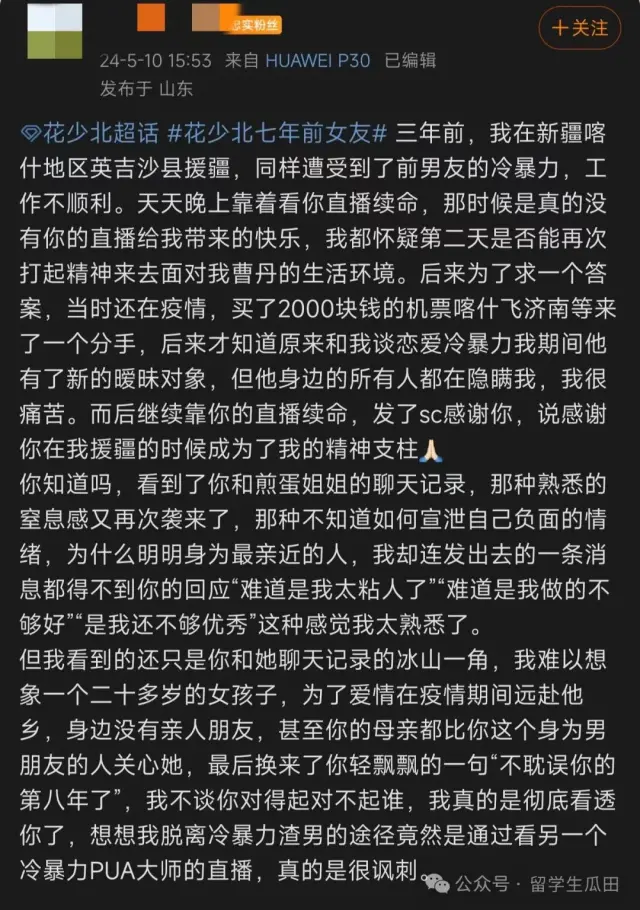
Task: Follow this Weibo user via +关注
Action: 580,28
